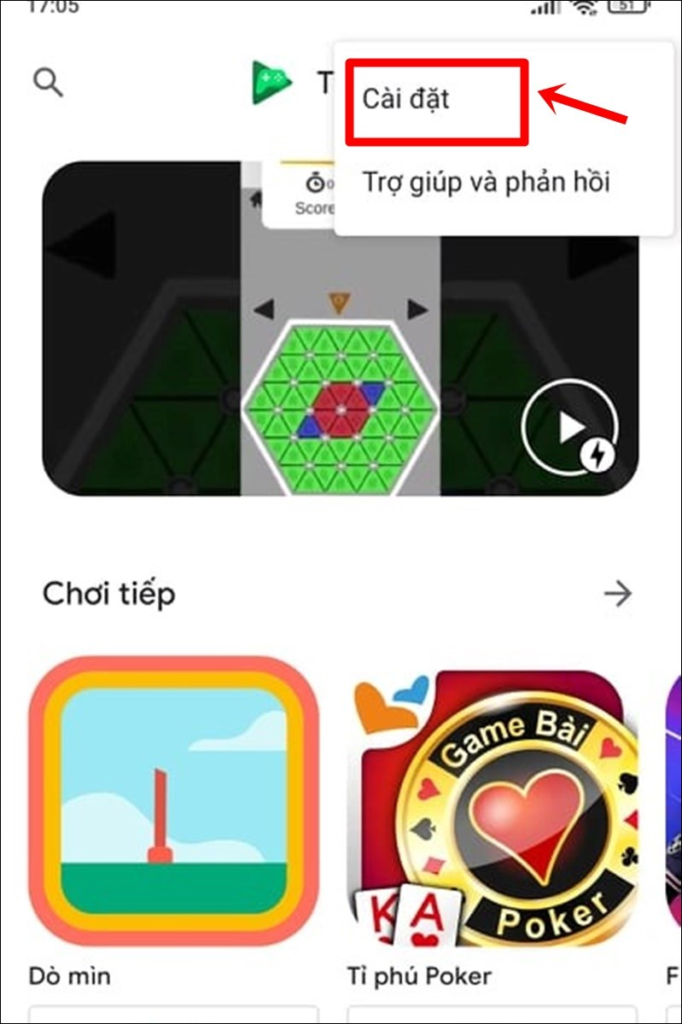
Task: Open the Dò mìn game
Action: pos(173,803)
